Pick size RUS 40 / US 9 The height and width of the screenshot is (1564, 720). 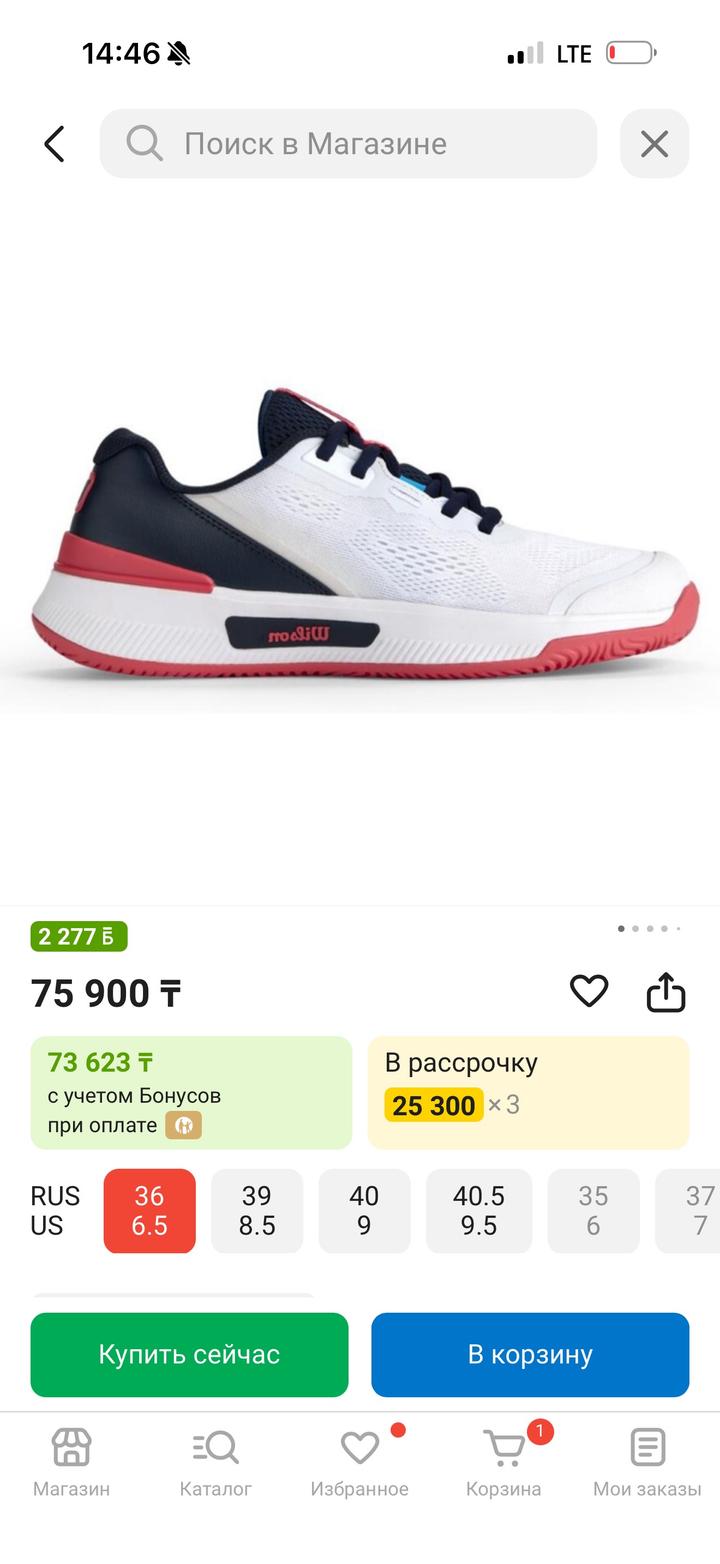(364, 1210)
